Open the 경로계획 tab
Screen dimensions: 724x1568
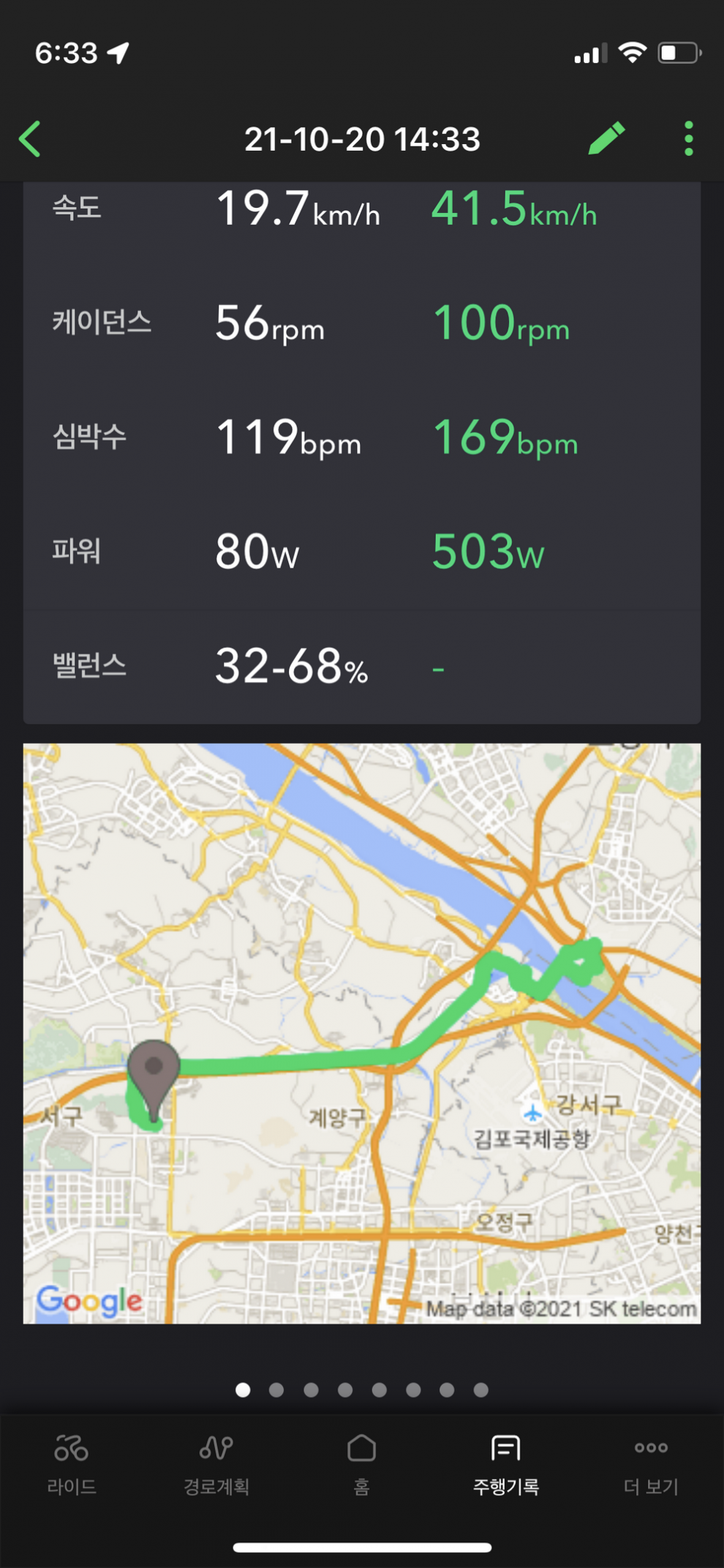[216, 1465]
